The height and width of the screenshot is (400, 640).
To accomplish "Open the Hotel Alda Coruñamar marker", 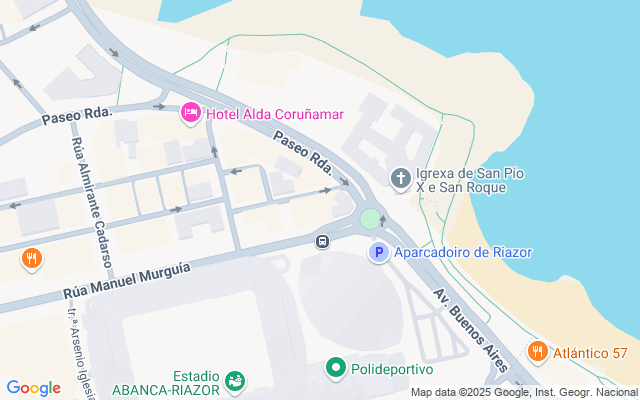I will [190, 114].
